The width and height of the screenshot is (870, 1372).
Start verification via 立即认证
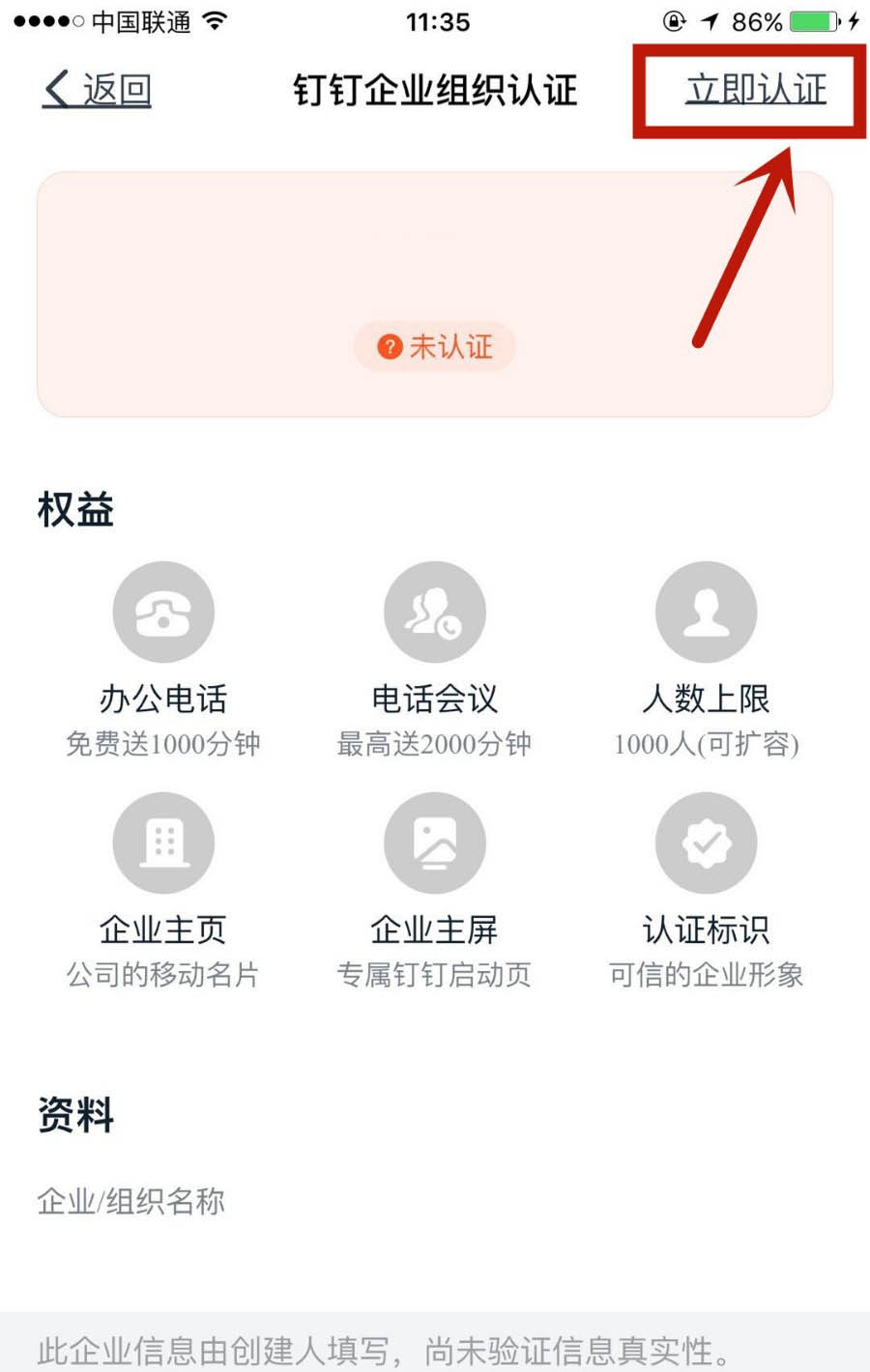pos(756,89)
